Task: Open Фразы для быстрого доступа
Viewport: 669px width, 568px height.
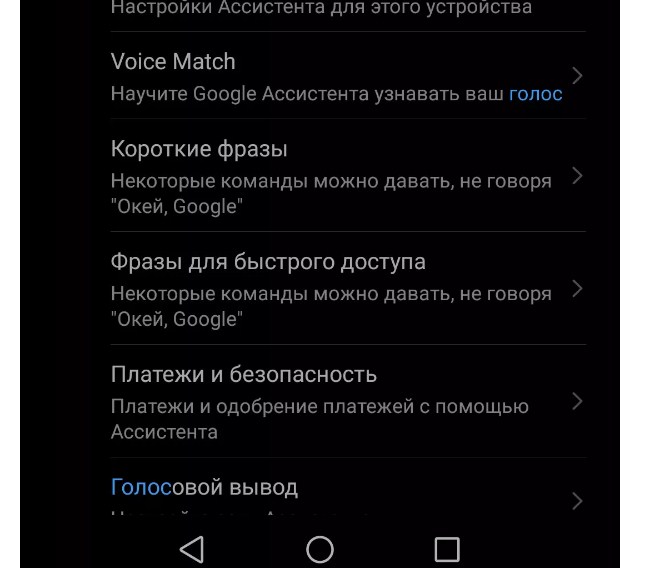Action: (x=340, y=289)
